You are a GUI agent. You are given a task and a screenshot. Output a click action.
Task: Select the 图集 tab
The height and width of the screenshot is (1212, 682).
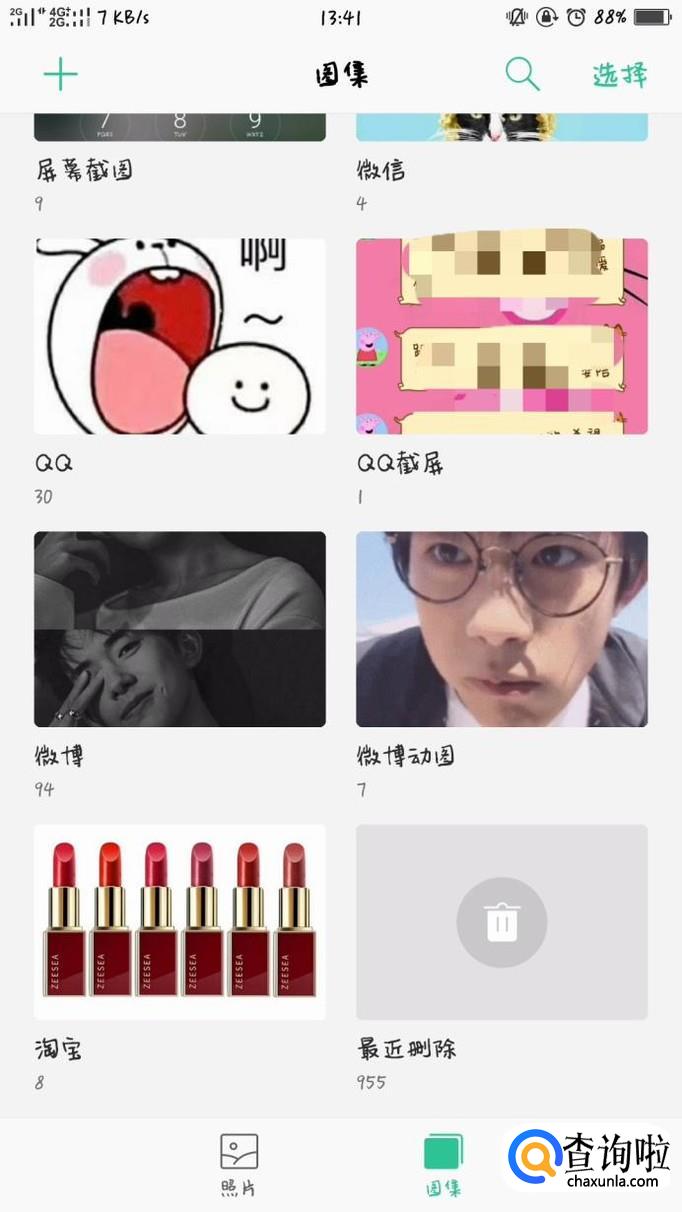click(443, 1165)
